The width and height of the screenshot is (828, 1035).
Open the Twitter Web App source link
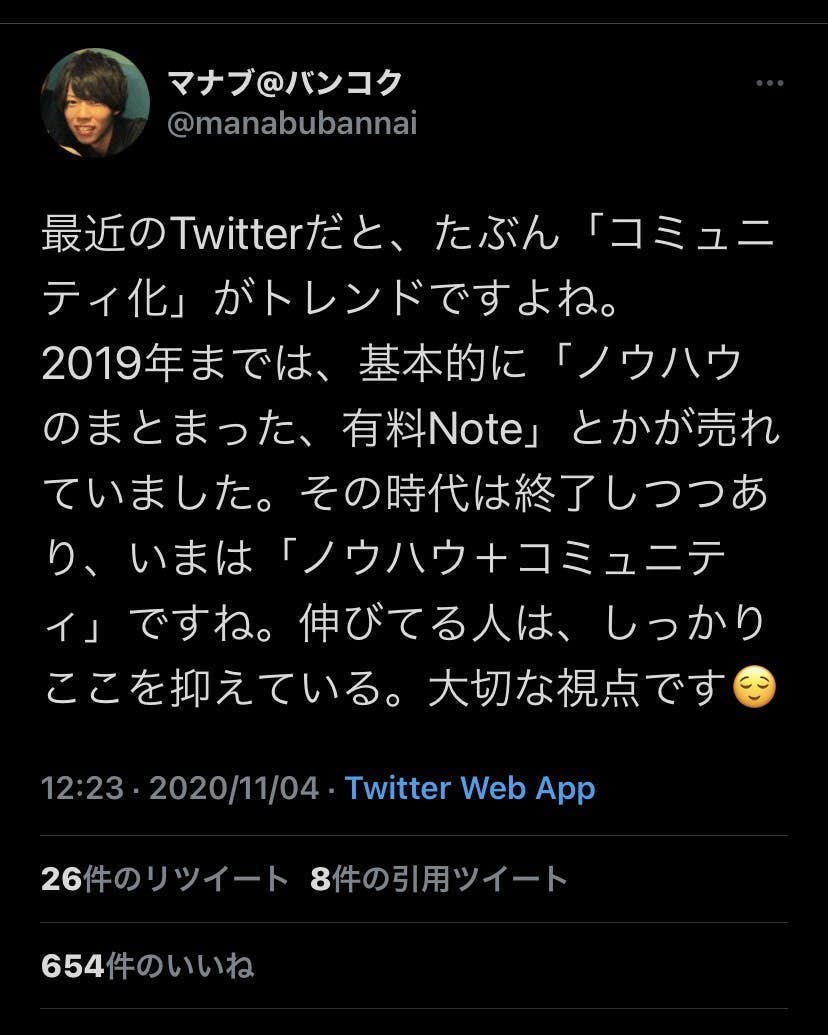470,788
